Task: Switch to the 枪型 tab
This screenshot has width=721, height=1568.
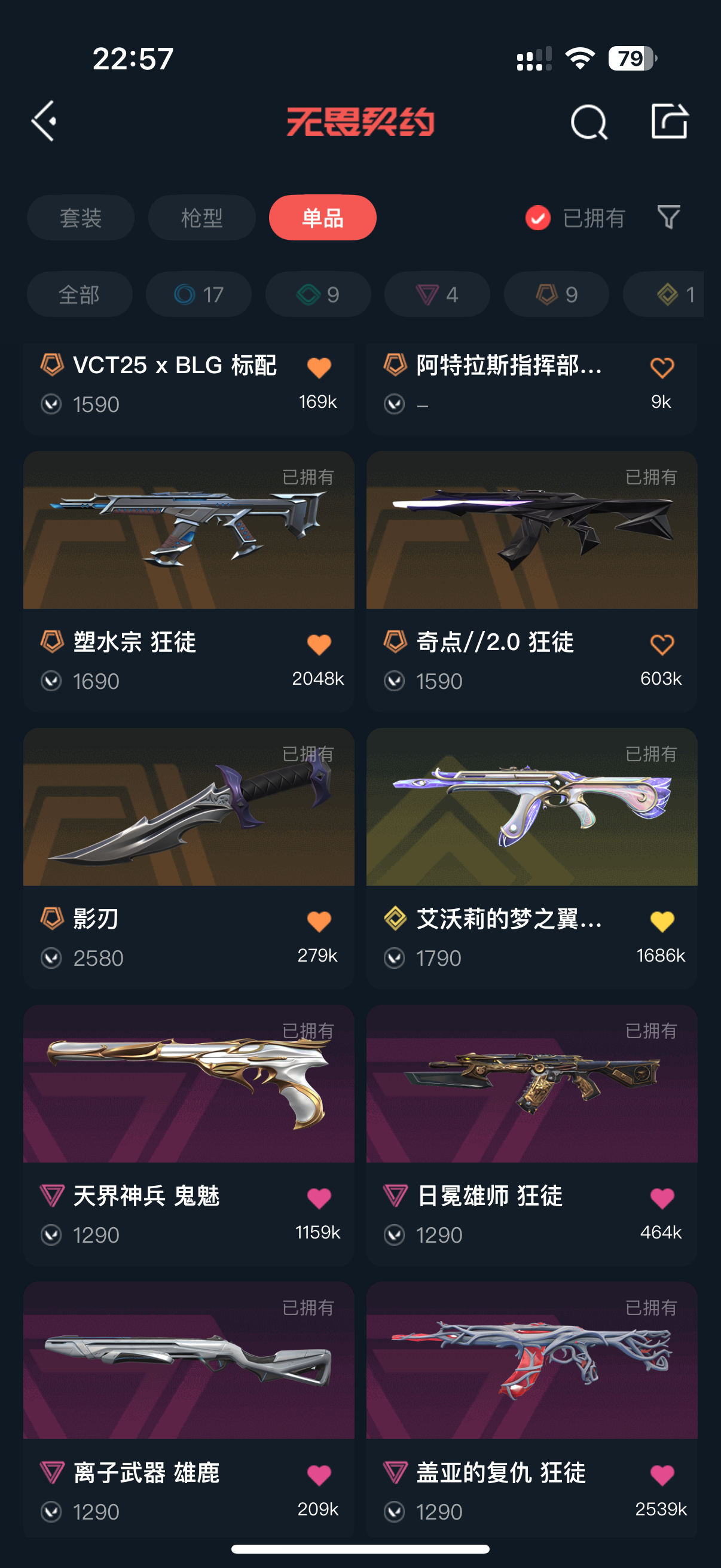Action: coord(201,218)
